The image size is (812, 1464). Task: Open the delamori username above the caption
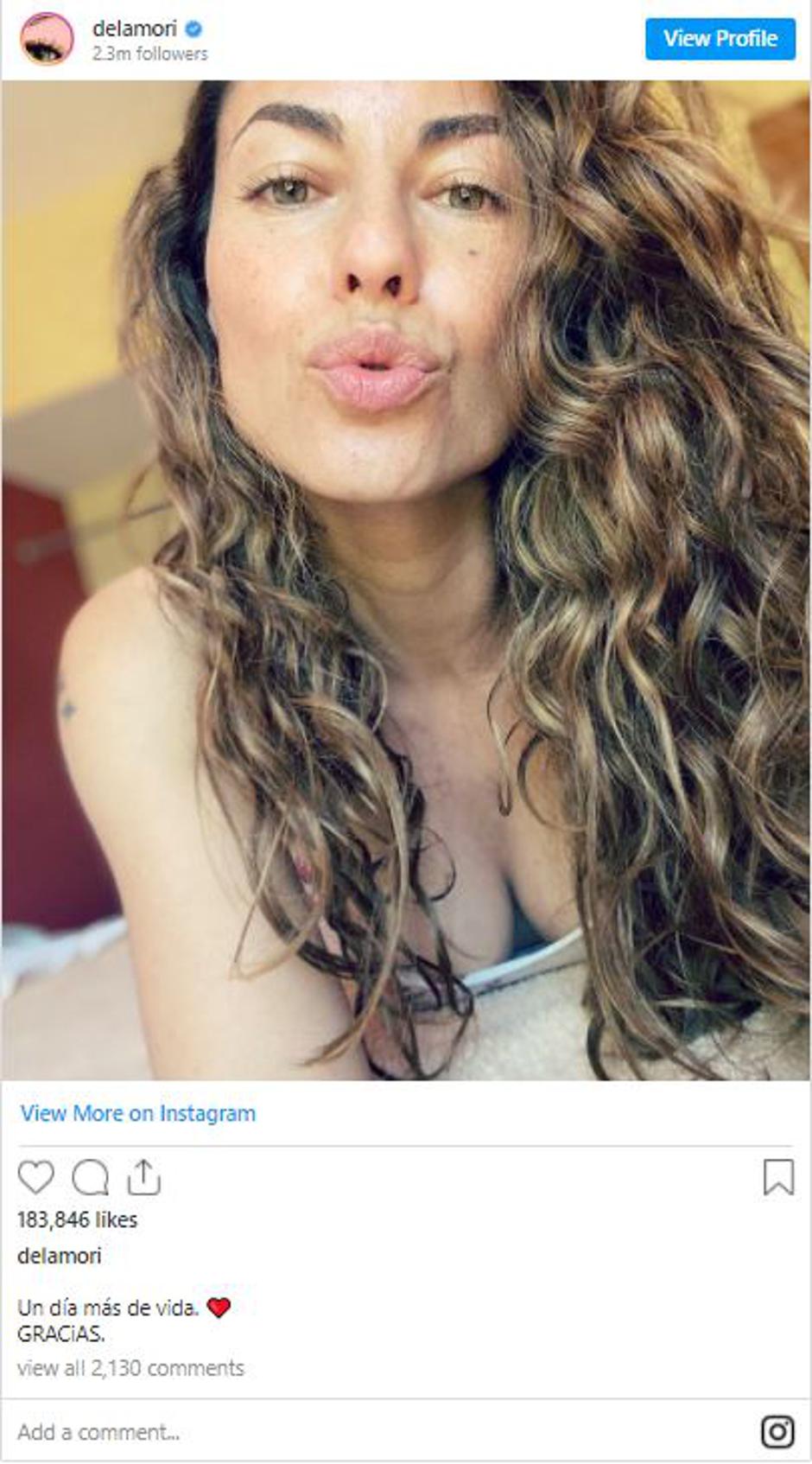point(59,1256)
